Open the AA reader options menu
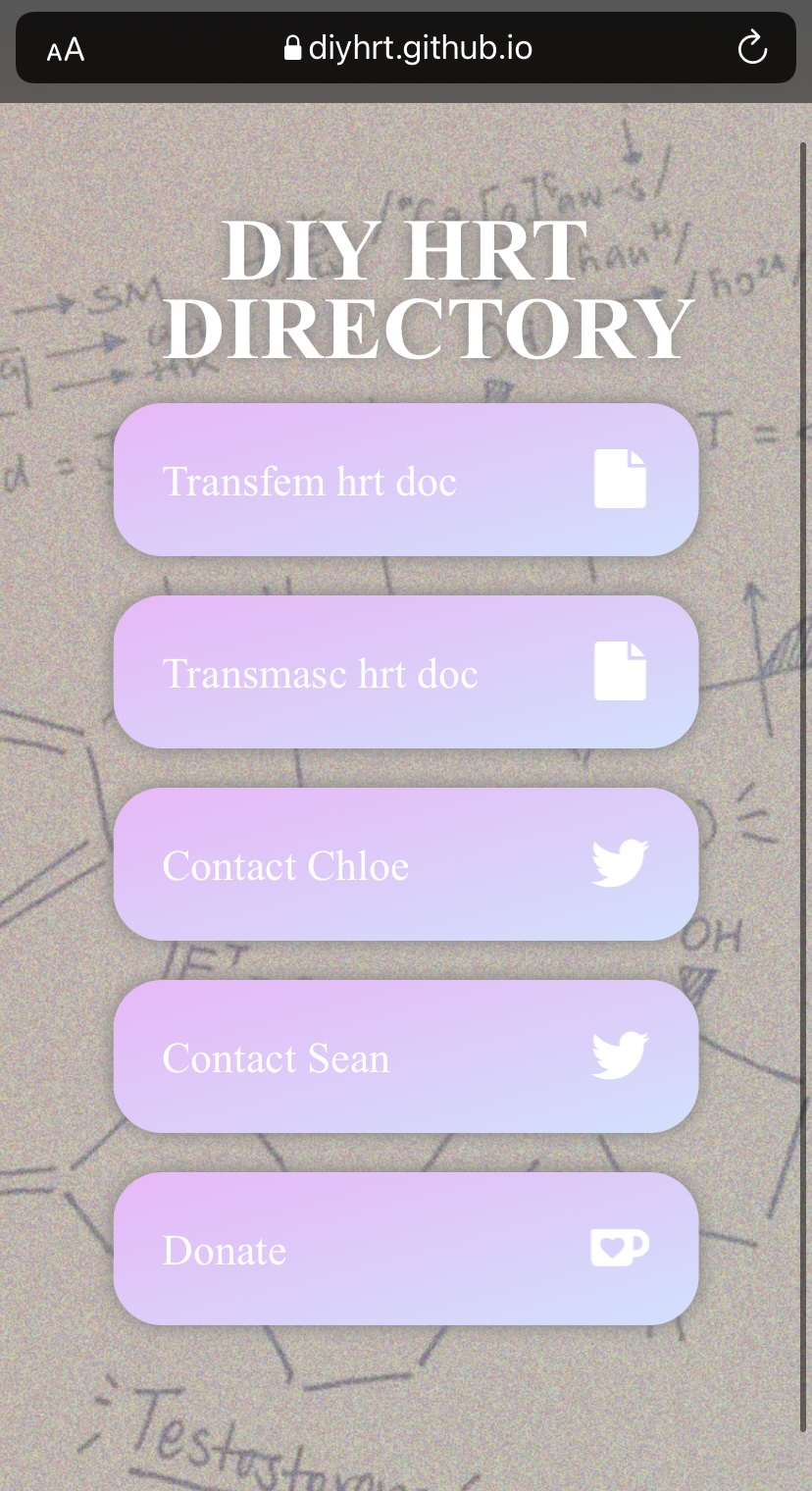Viewport: 812px width, 1491px height. (66, 49)
